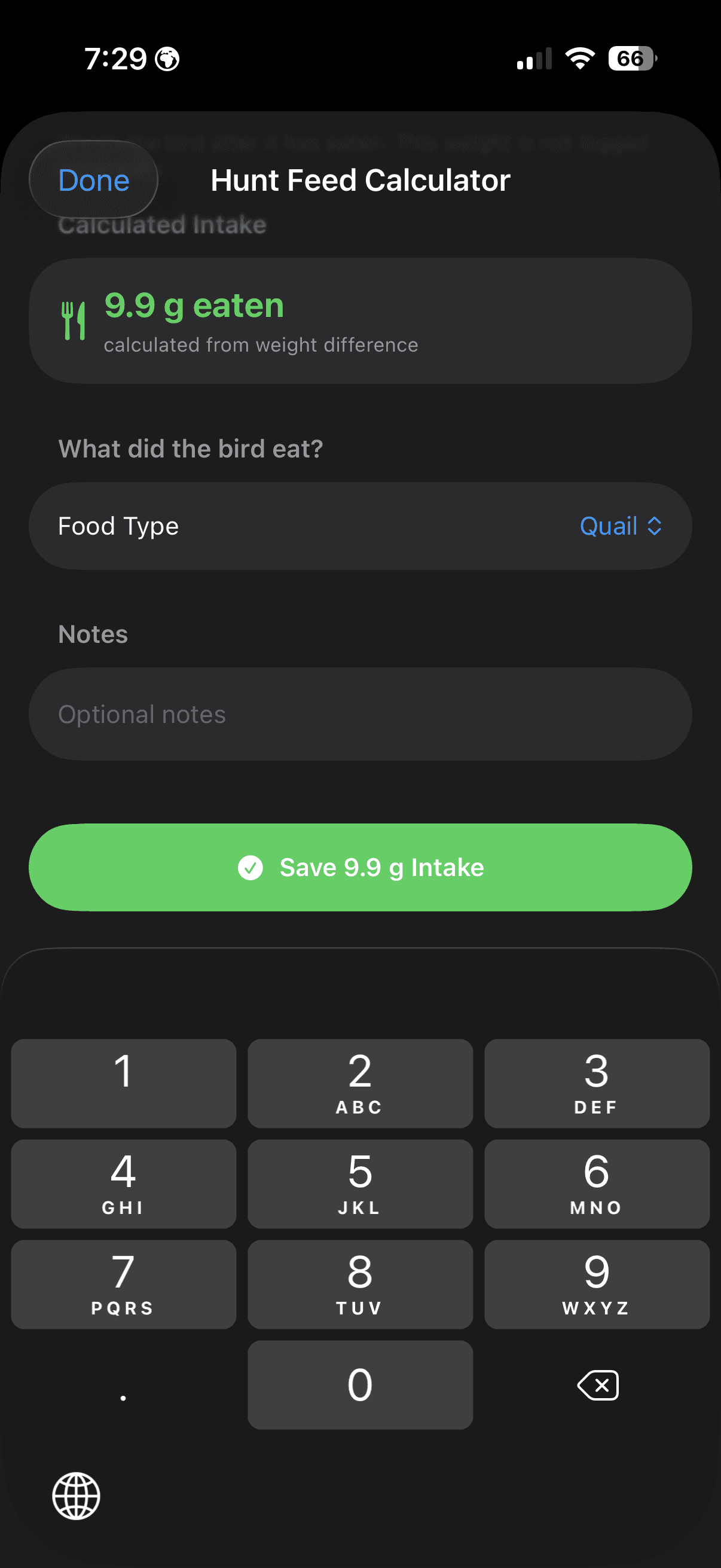Tap the checkmark inside the save button
Screen dimensions: 721x1568
point(251,867)
